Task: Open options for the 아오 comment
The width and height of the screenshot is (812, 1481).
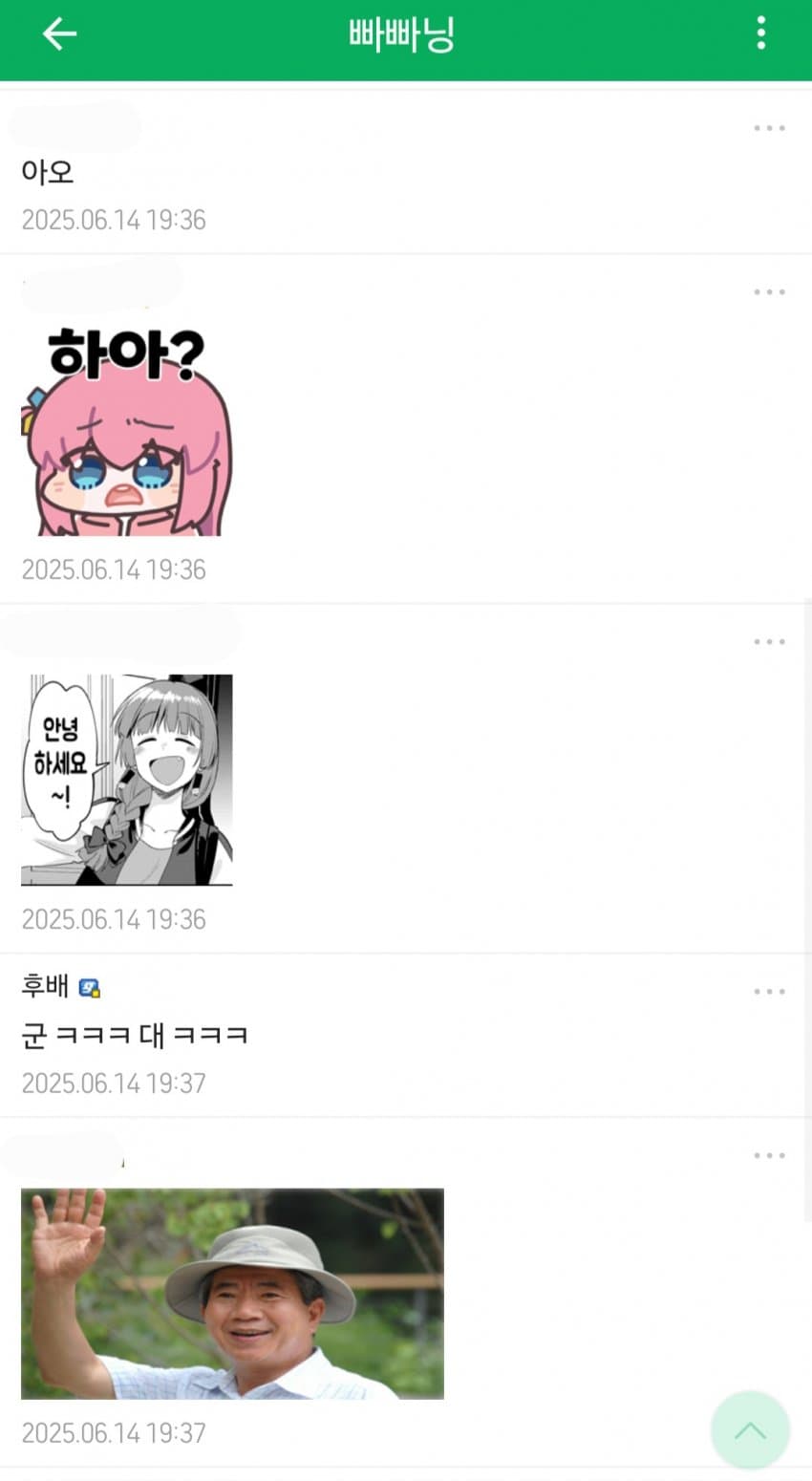Action: [x=769, y=128]
